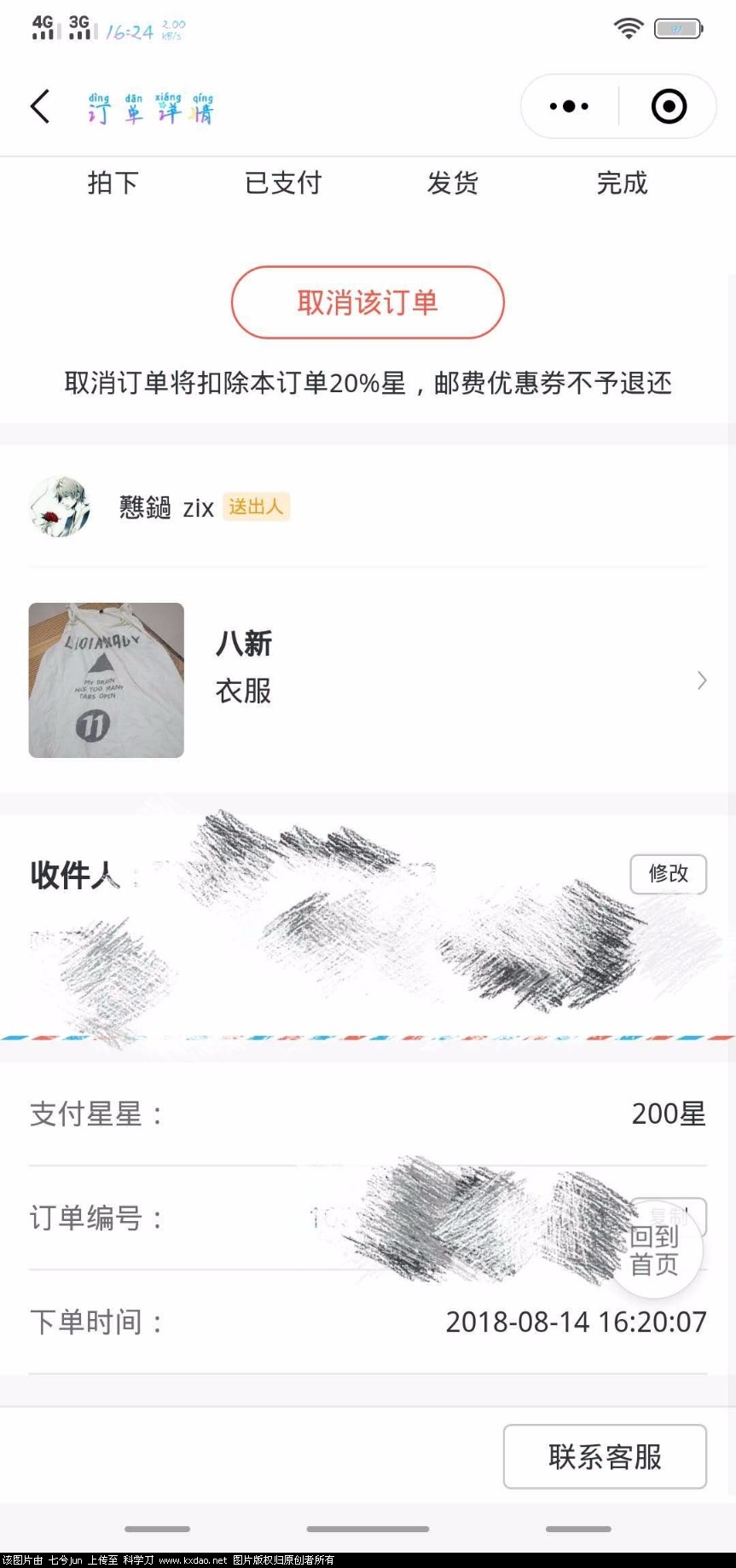
Task: Open the sender zix's avatar
Action: (x=61, y=507)
